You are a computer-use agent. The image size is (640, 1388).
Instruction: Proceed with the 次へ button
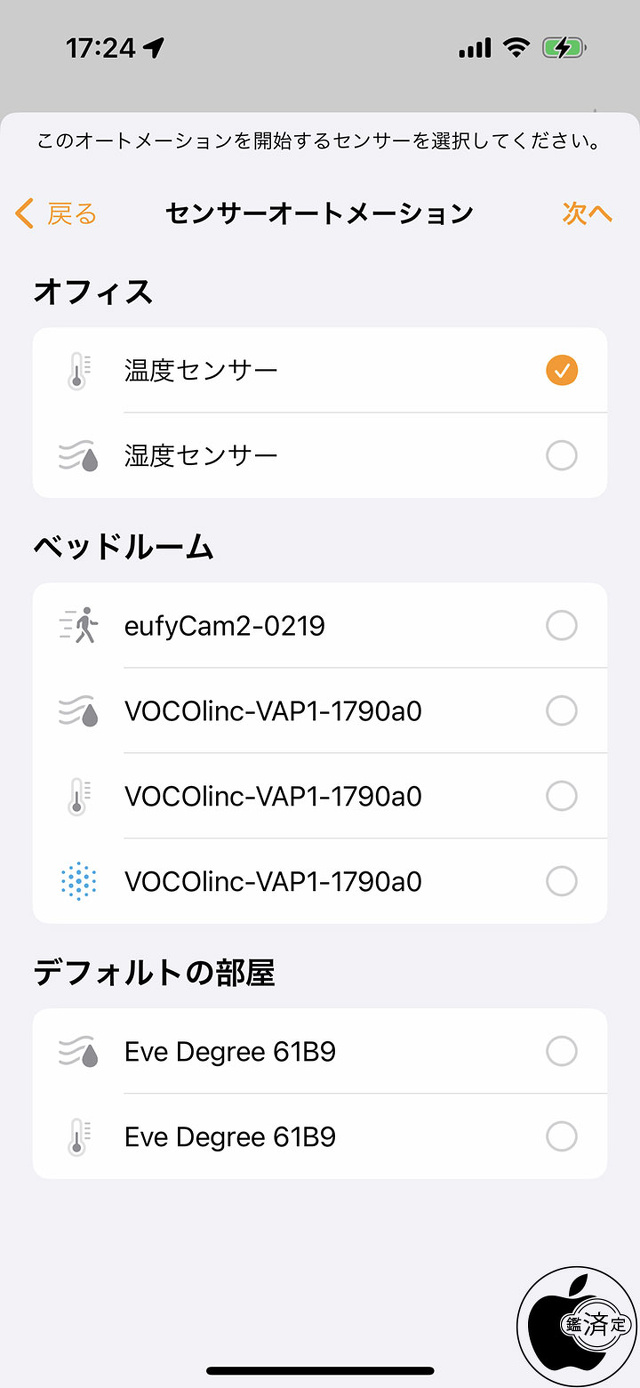[586, 213]
